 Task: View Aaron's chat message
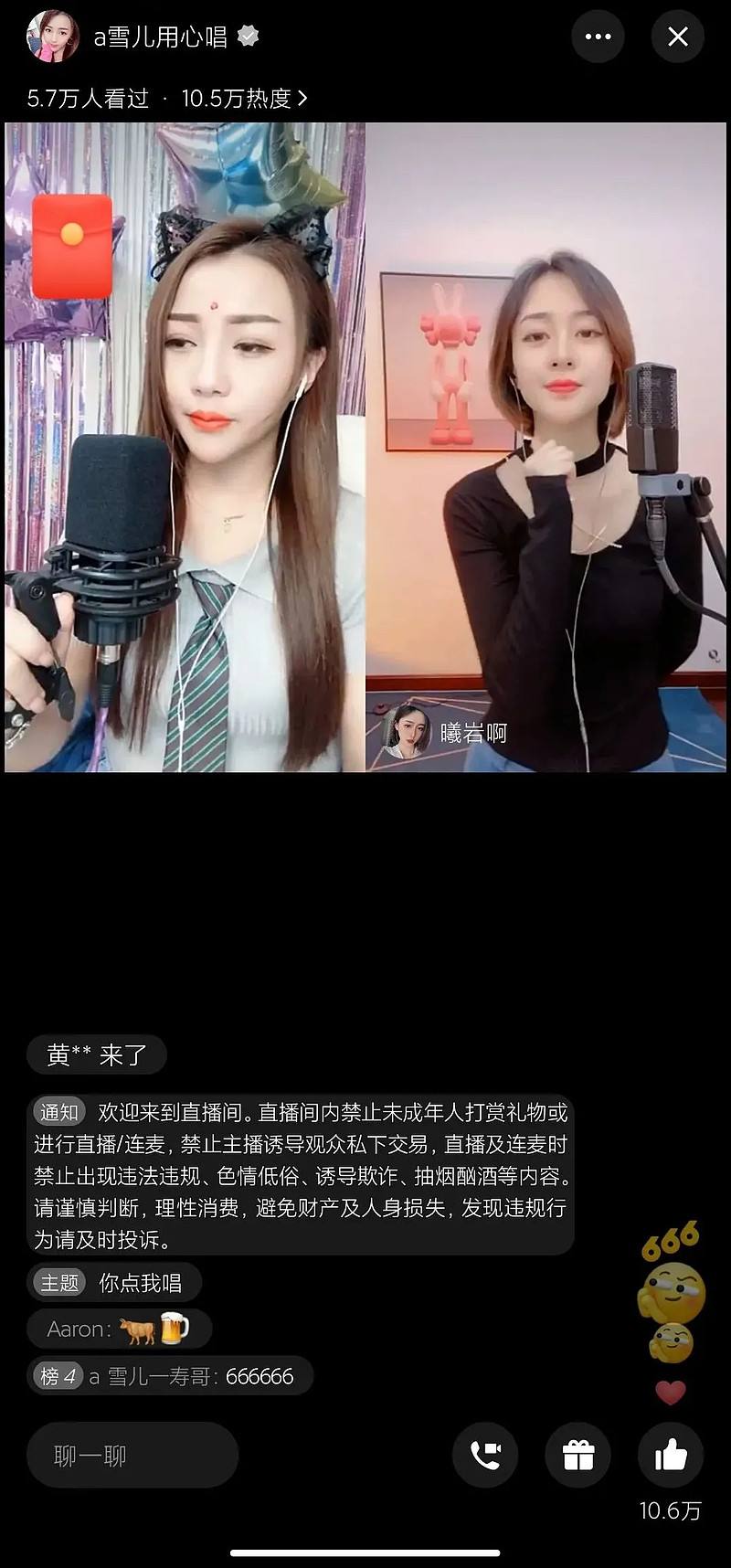(119, 1329)
